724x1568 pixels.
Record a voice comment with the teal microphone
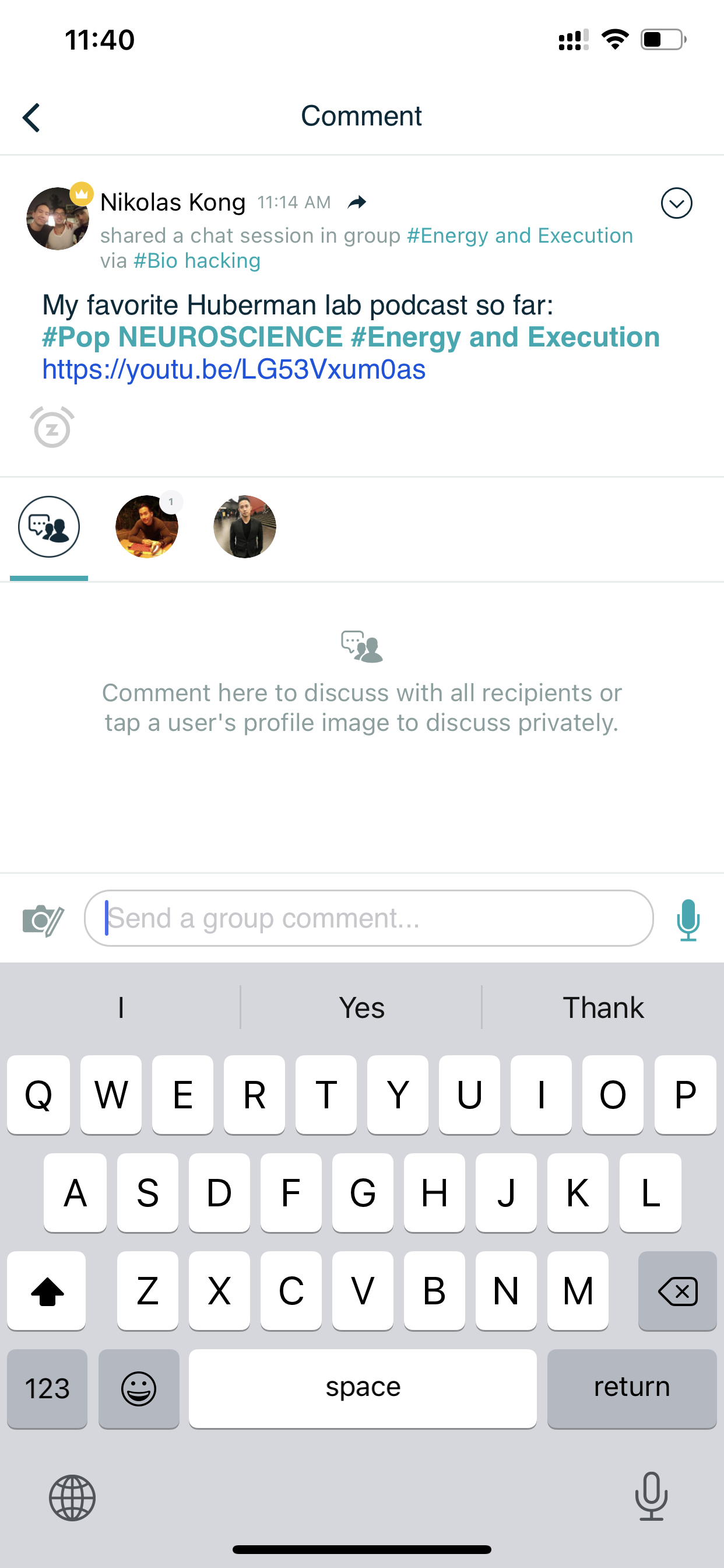[687, 919]
